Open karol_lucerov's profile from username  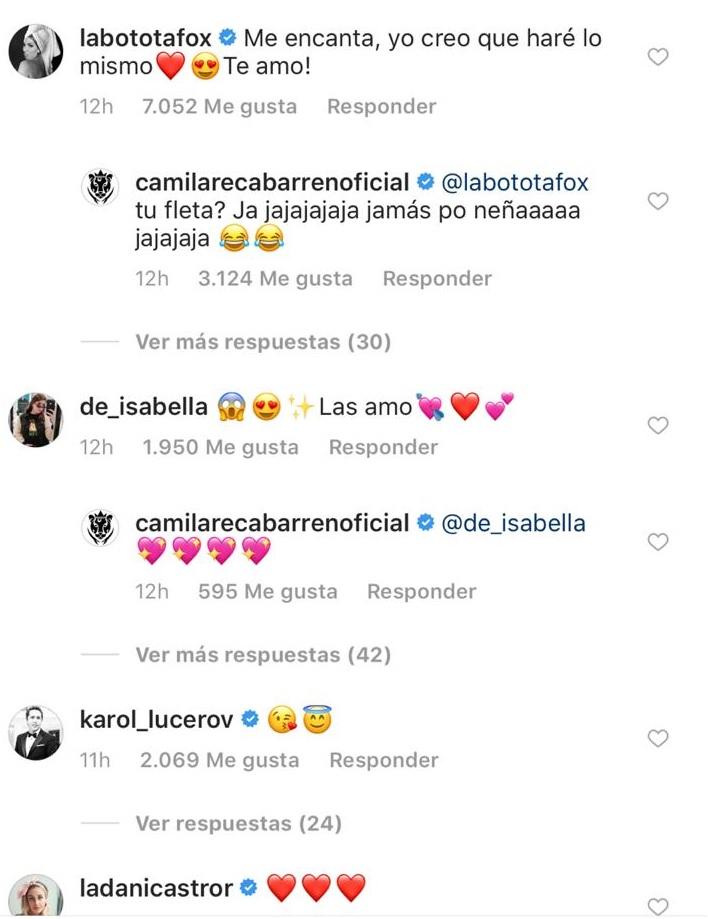point(155,719)
